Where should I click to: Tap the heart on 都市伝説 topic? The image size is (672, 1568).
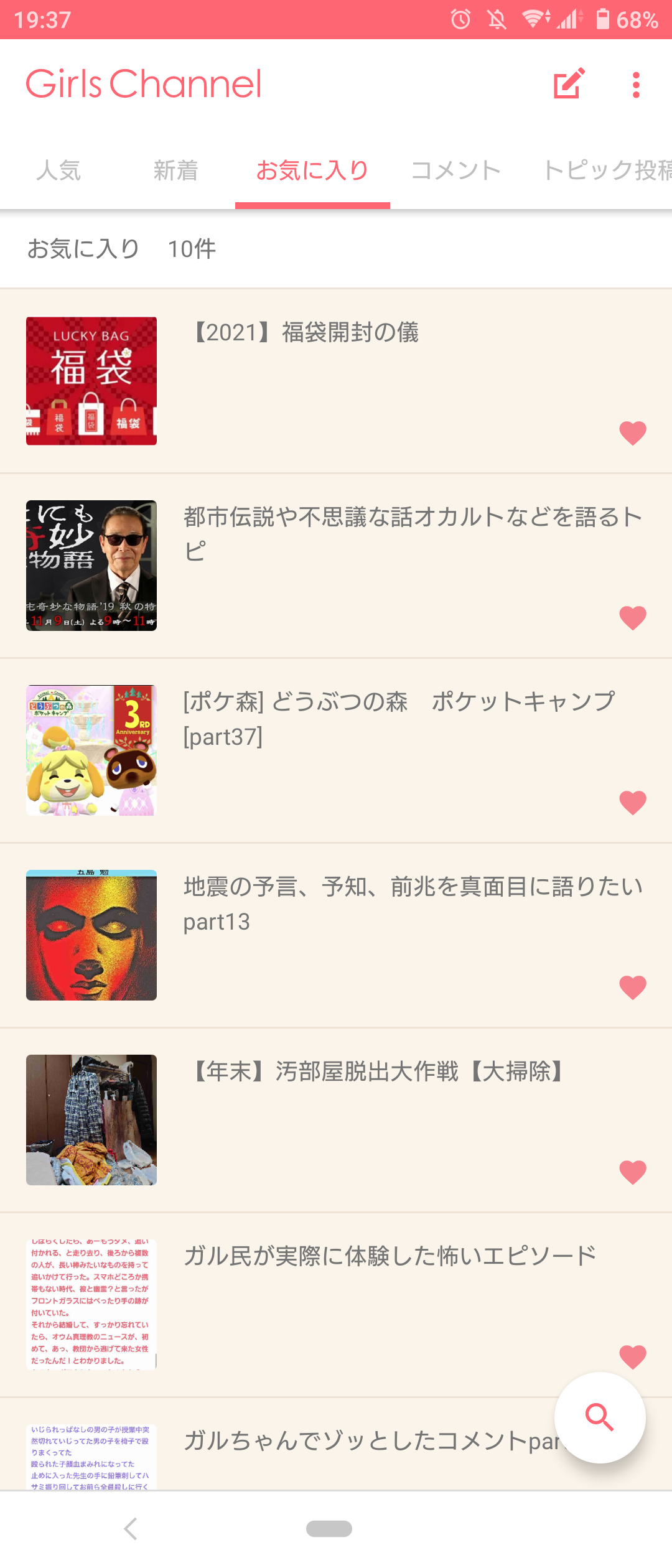[633, 618]
